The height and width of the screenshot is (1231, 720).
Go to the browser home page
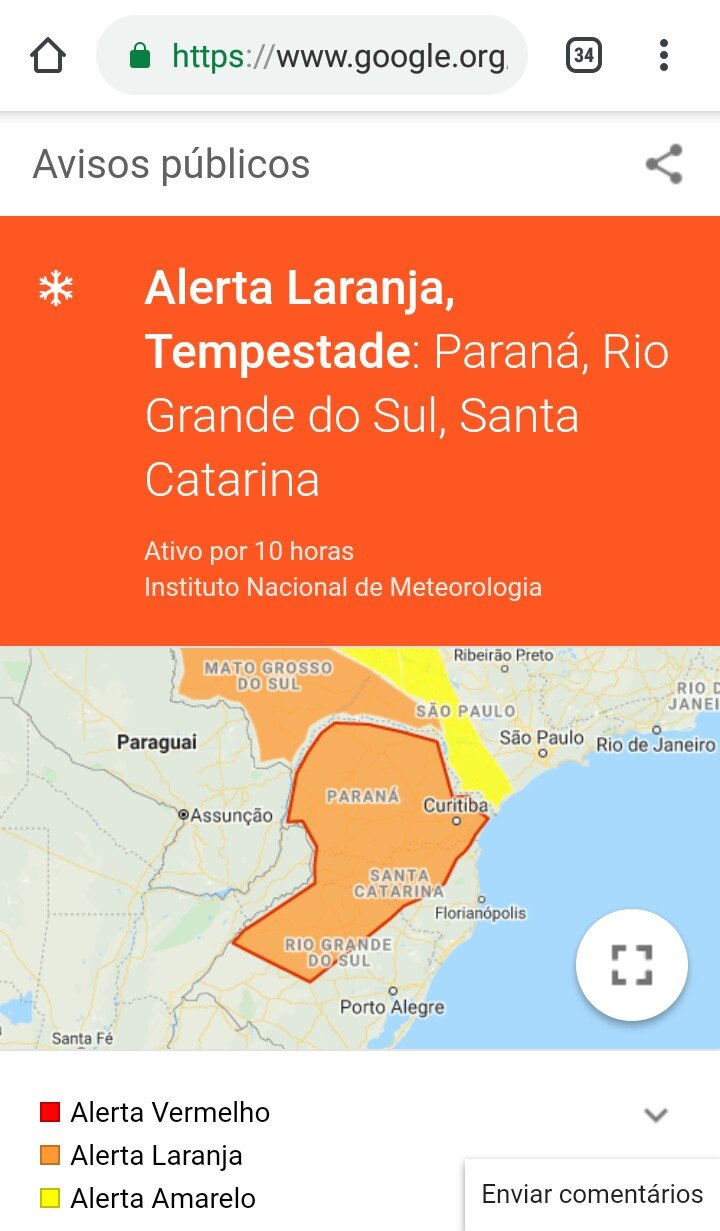(x=48, y=56)
